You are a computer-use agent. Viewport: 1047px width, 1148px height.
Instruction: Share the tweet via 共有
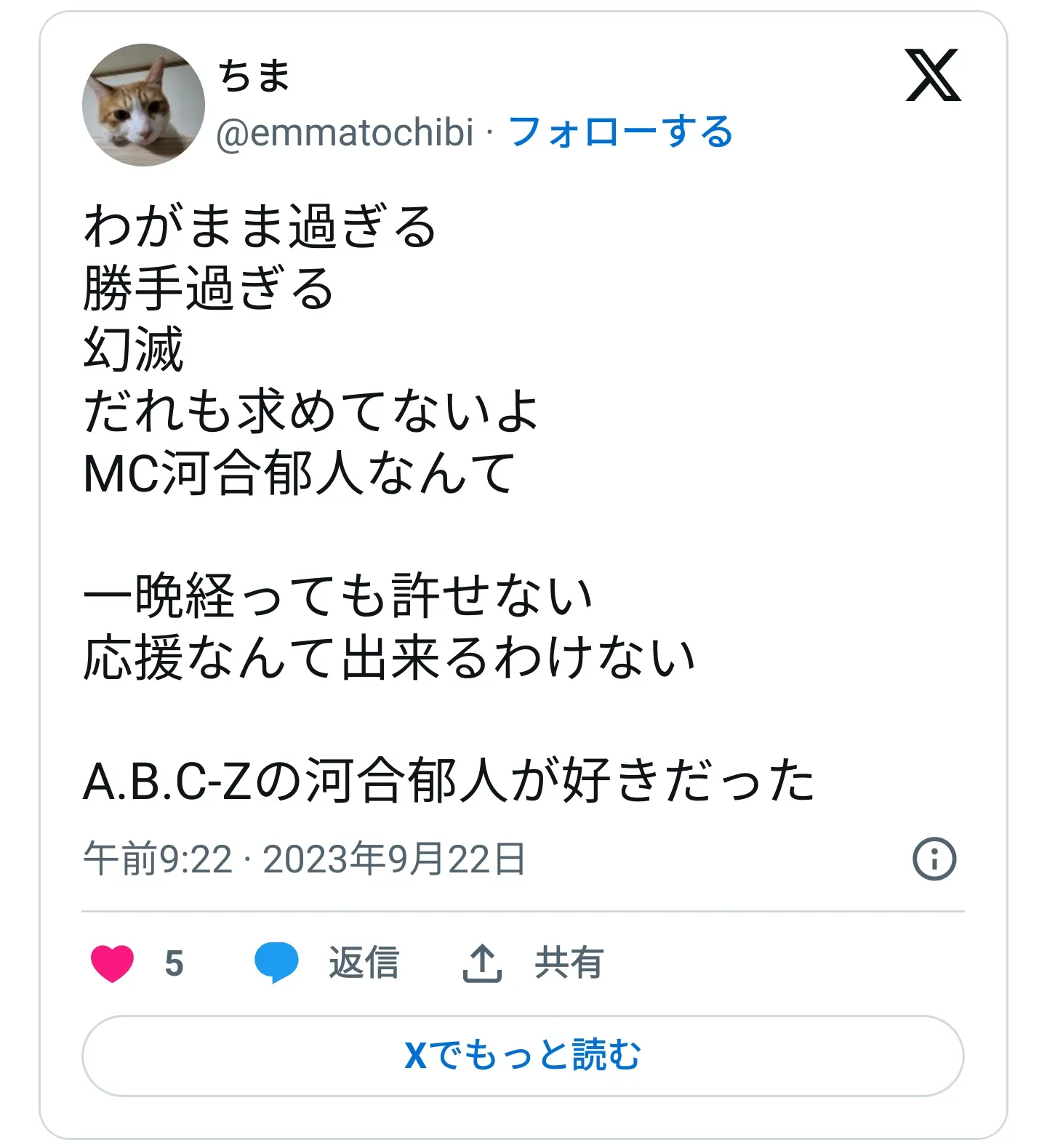tap(533, 963)
